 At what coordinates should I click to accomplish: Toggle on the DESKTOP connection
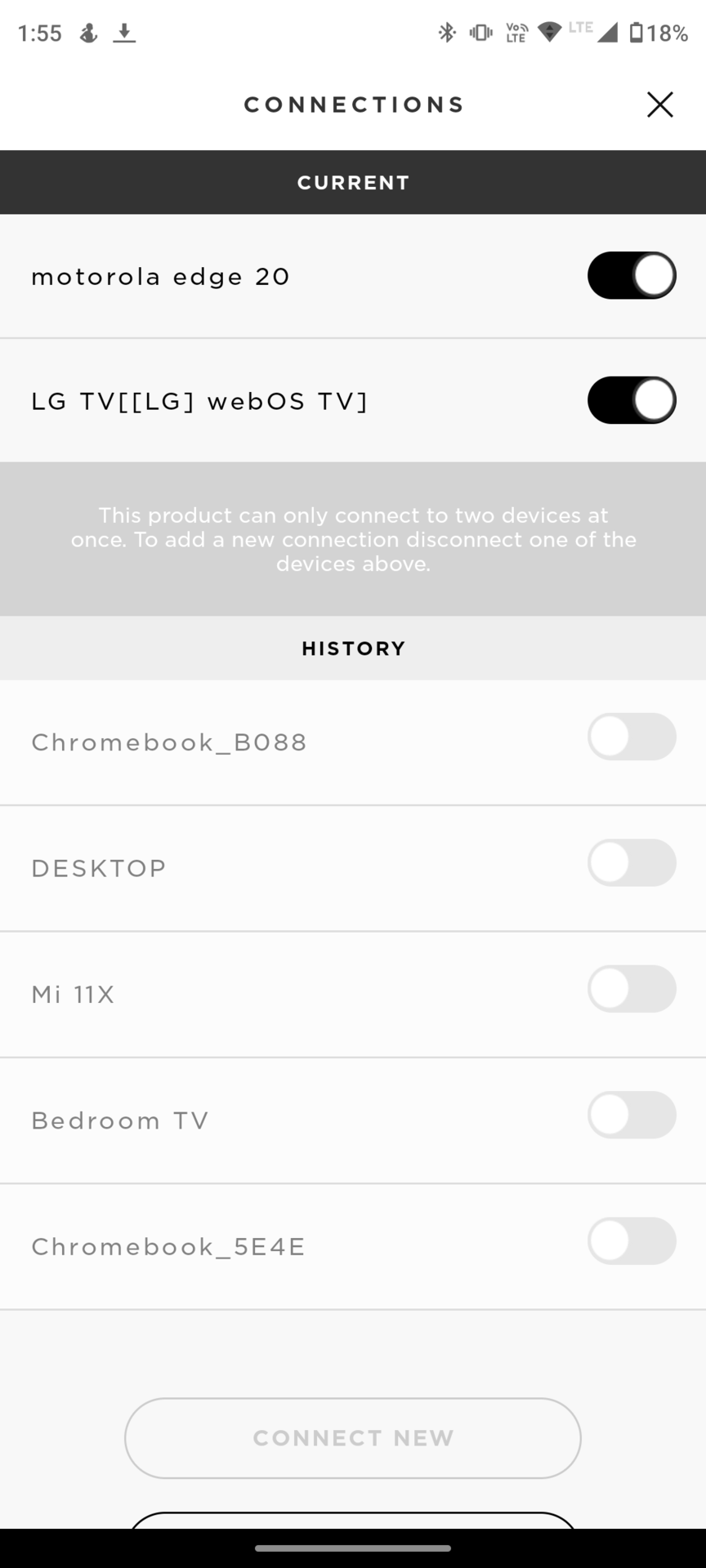point(631,862)
